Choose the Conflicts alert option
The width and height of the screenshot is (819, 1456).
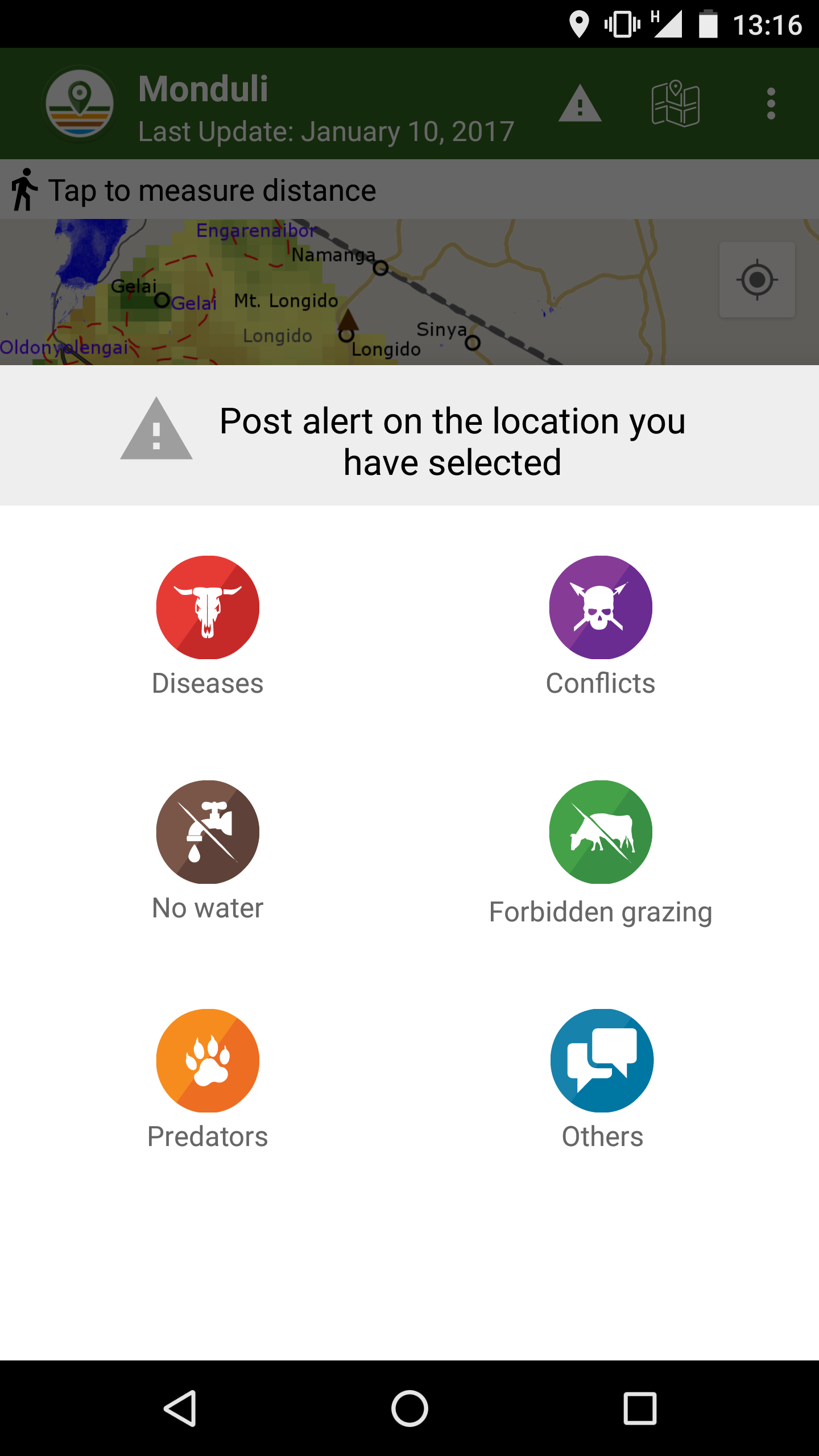coord(601,607)
